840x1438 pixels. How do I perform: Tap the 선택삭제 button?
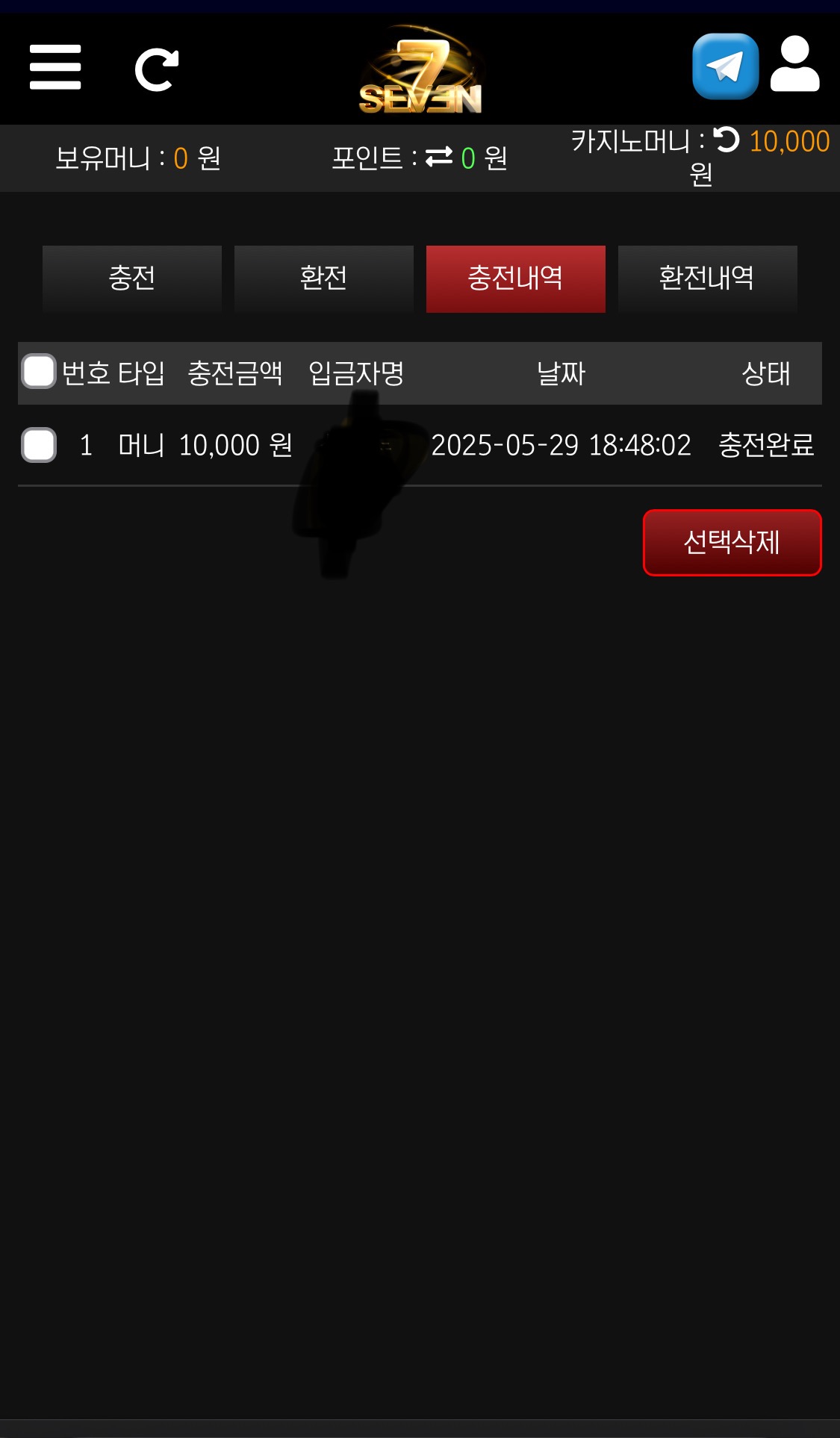[x=732, y=543]
